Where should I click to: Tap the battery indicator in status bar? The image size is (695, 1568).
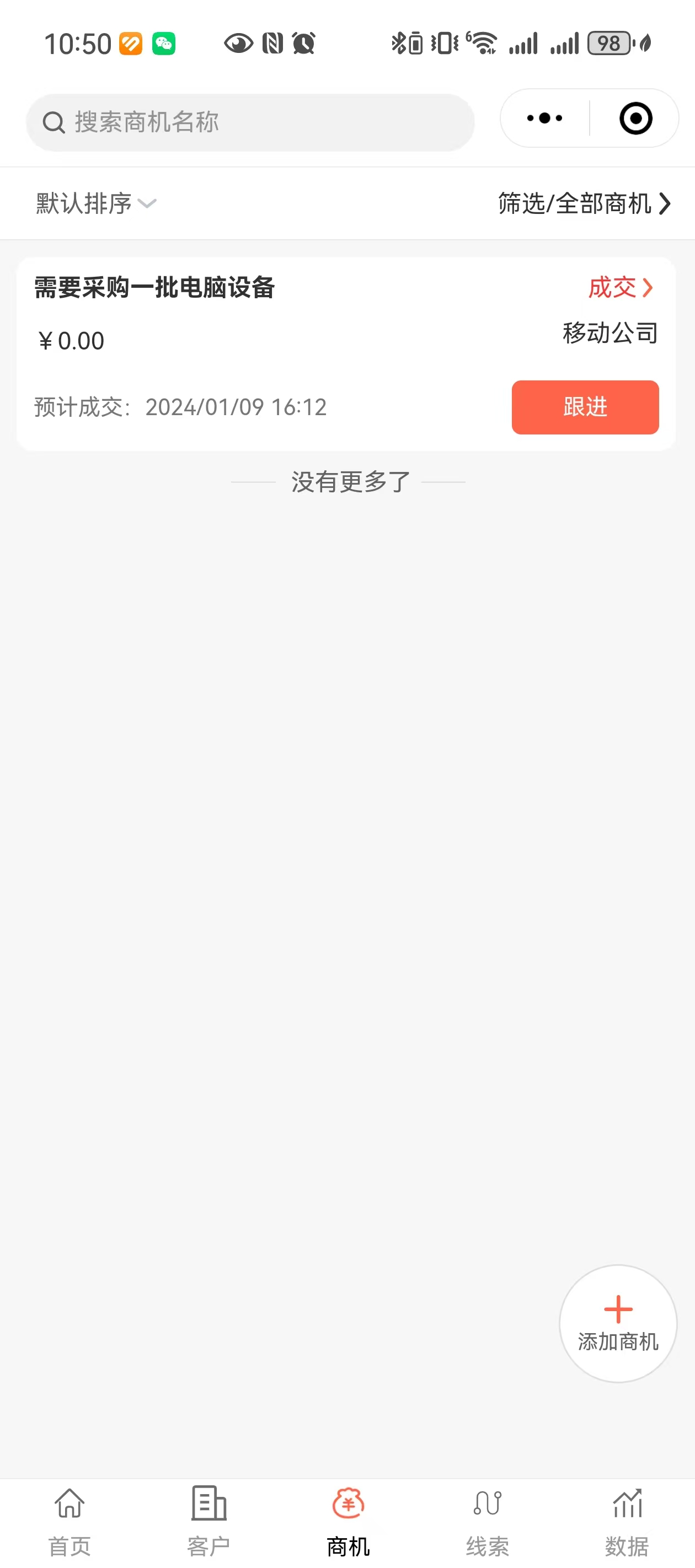[607, 42]
